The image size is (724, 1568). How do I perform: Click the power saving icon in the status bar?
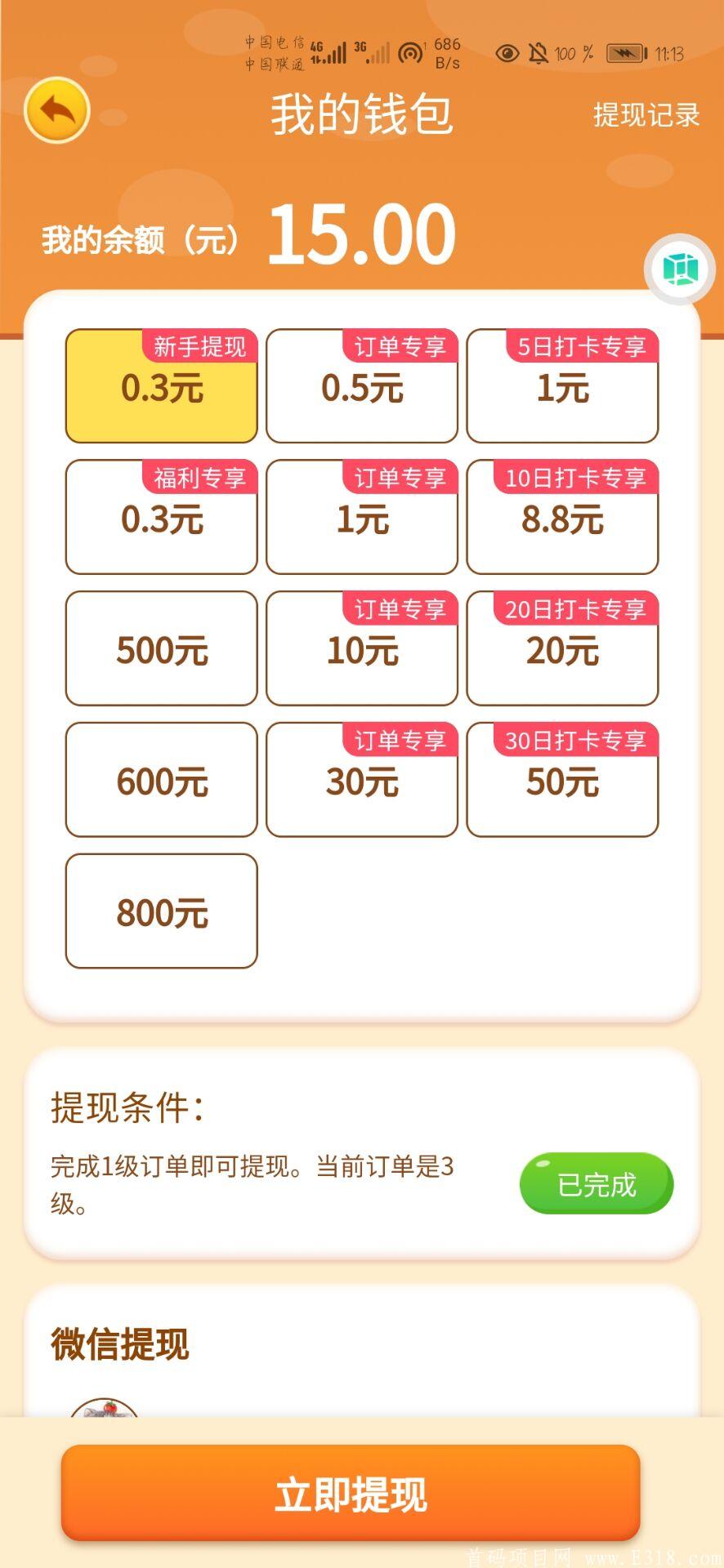[624, 51]
